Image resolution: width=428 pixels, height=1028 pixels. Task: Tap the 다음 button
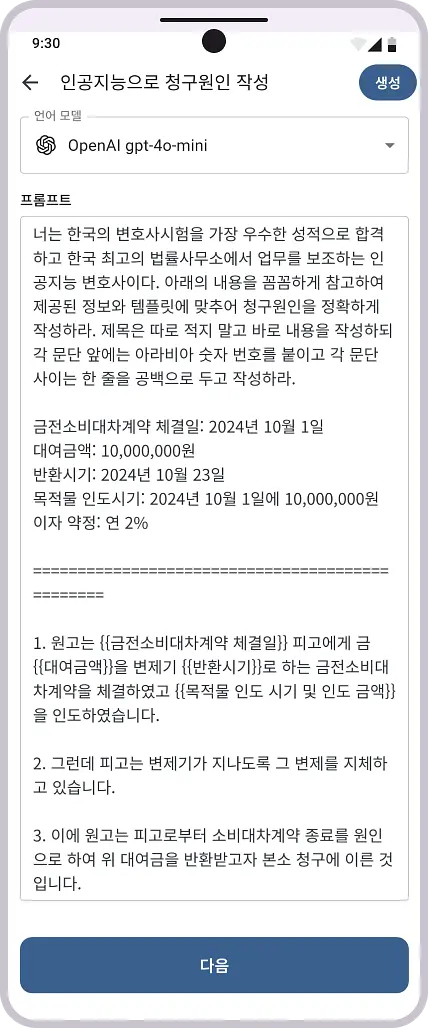click(x=214, y=965)
